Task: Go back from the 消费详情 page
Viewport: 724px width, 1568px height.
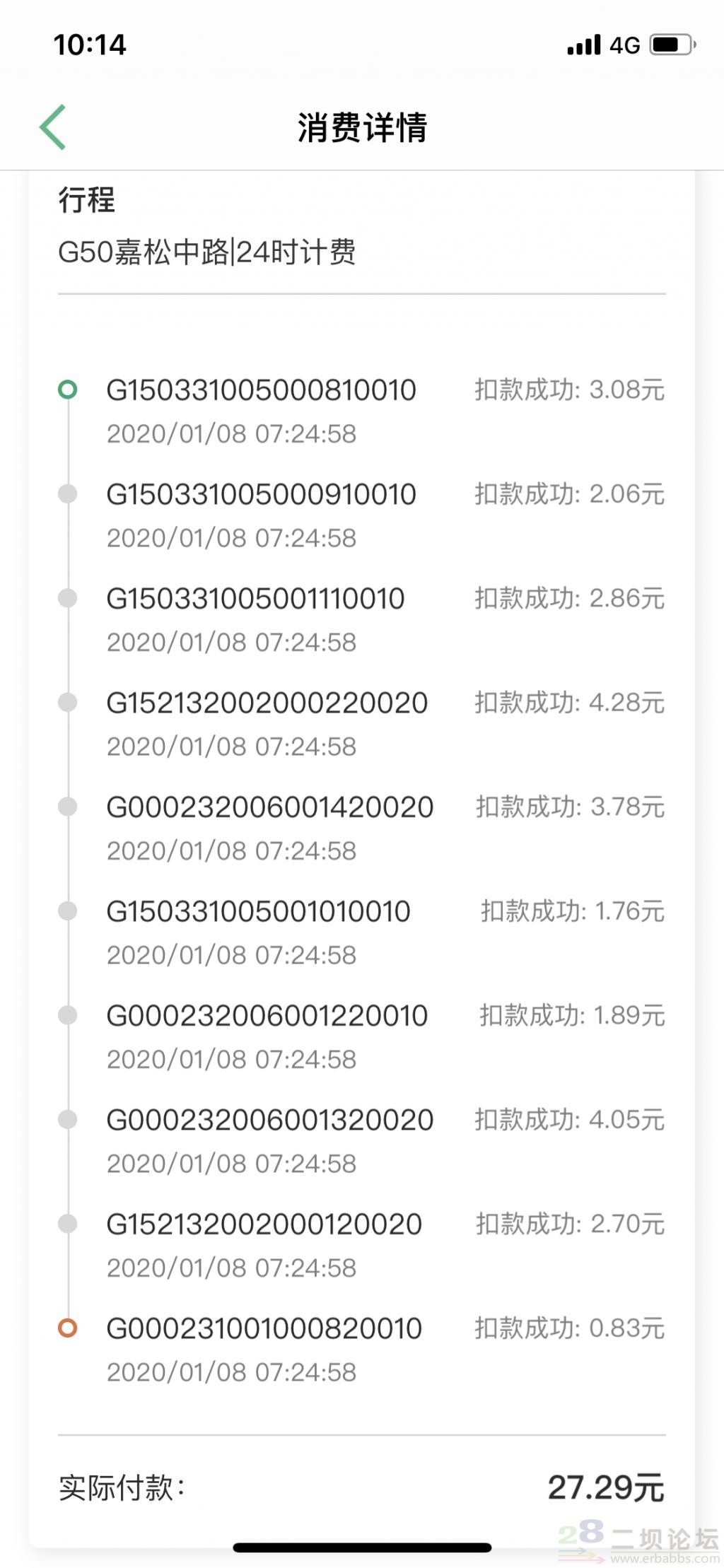Action: [53, 127]
